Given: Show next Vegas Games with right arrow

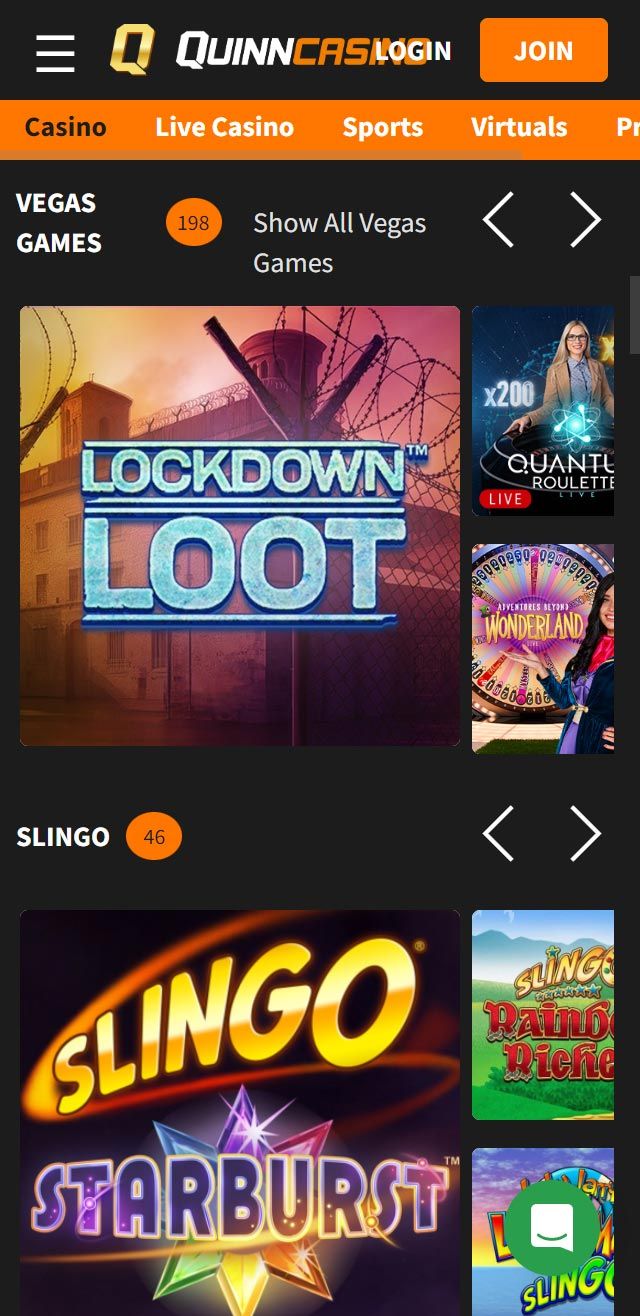Looking at the screenshot, I should [585, 220].
